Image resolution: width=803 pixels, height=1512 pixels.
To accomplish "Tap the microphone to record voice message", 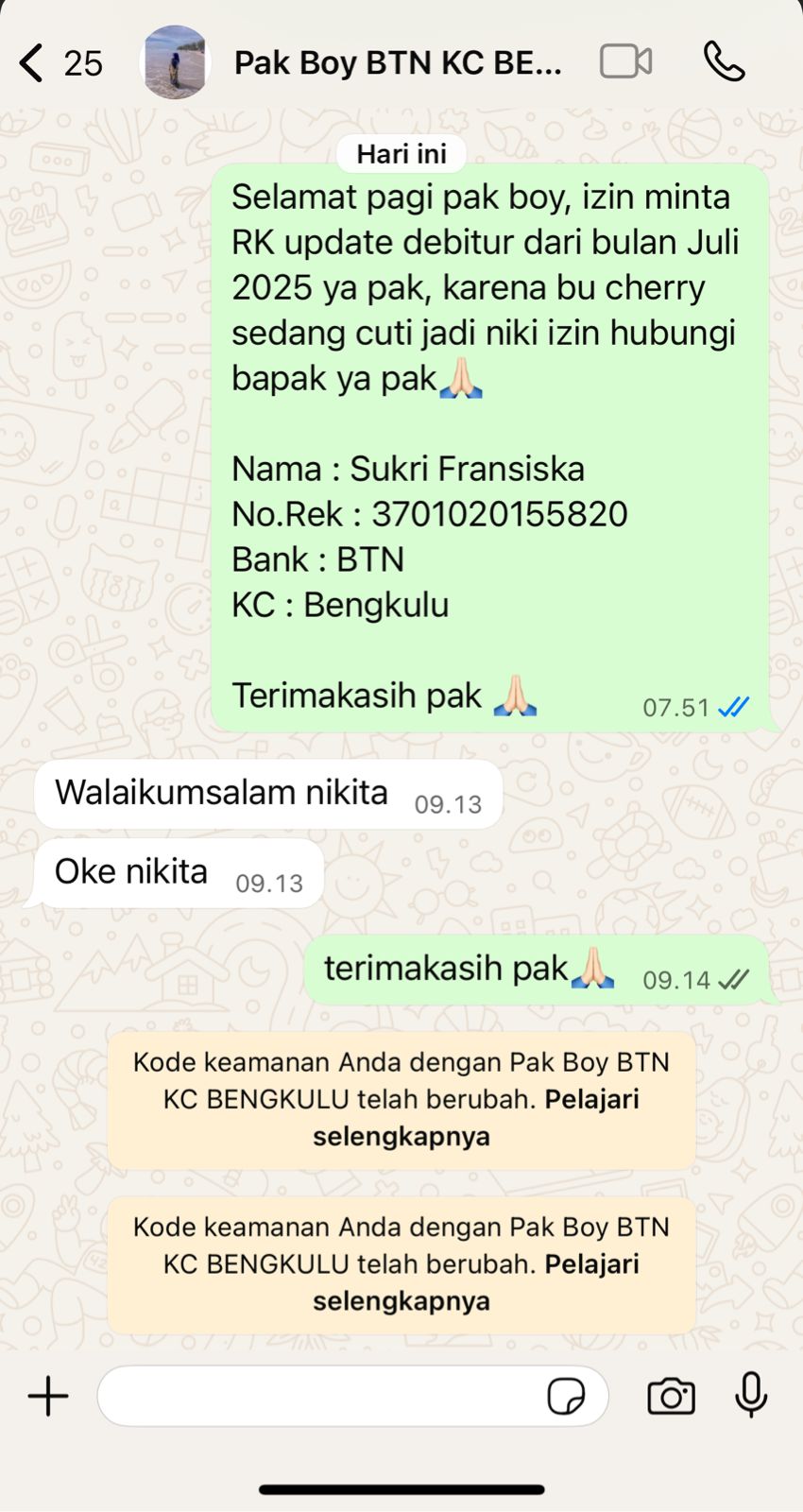I will (751, 1395).
